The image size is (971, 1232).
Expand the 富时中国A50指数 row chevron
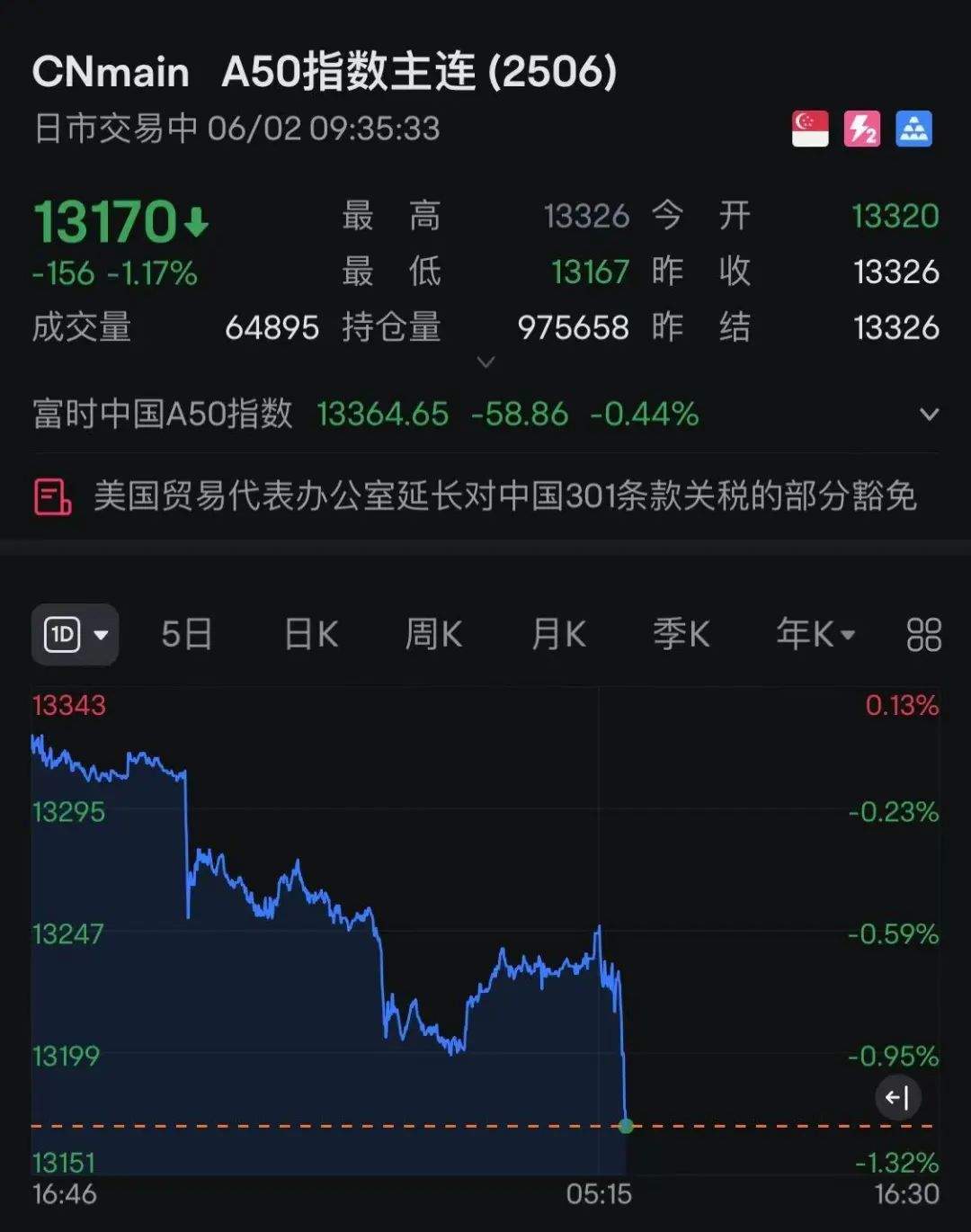[x=929, y=415]
